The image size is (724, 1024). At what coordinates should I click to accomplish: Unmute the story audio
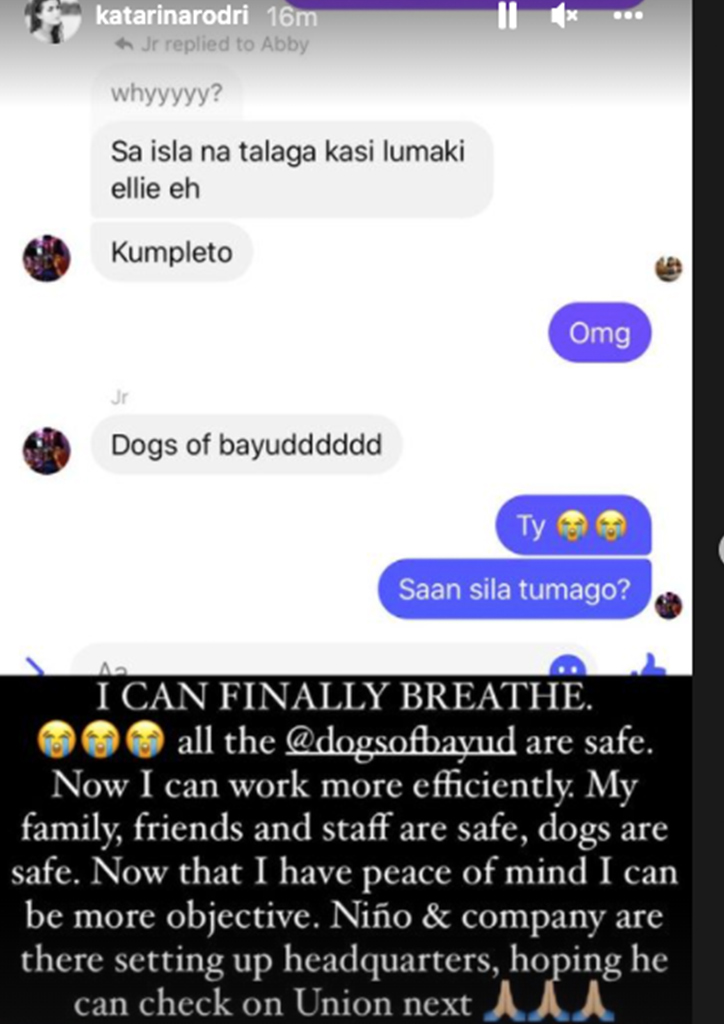(x=566, y=16)
